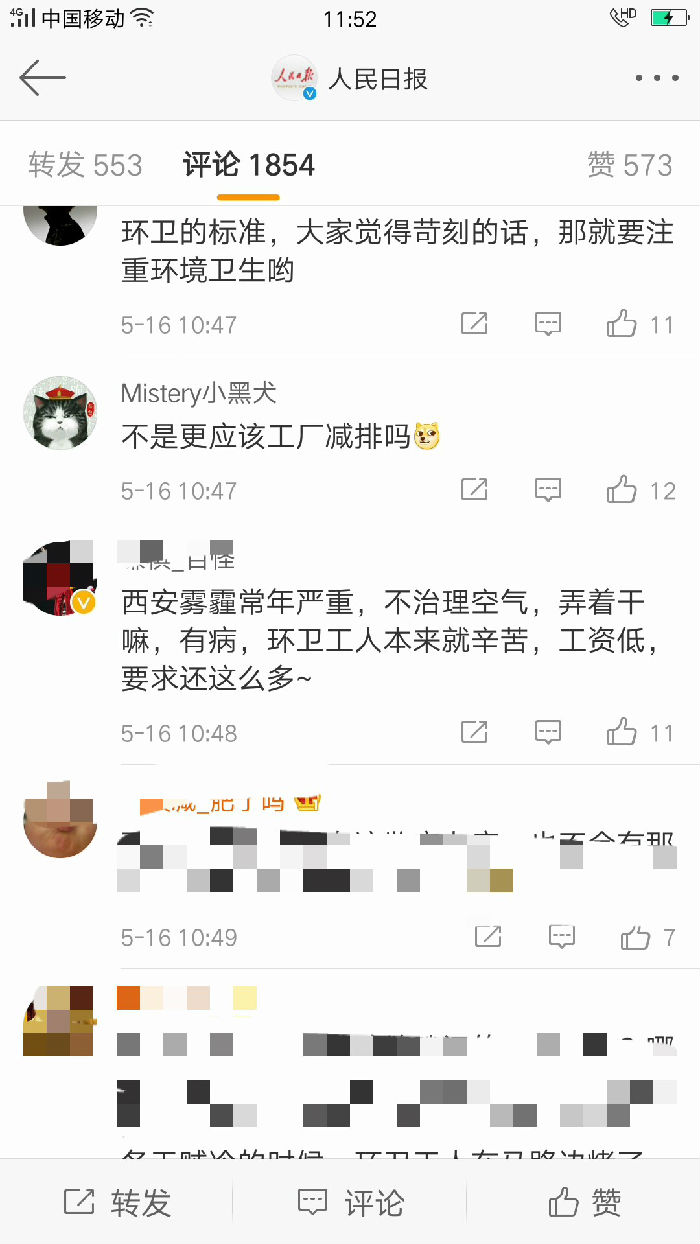Reply to the comment posted at 10:49
The image size is (700, 1244).
click(x=562, y=937)
